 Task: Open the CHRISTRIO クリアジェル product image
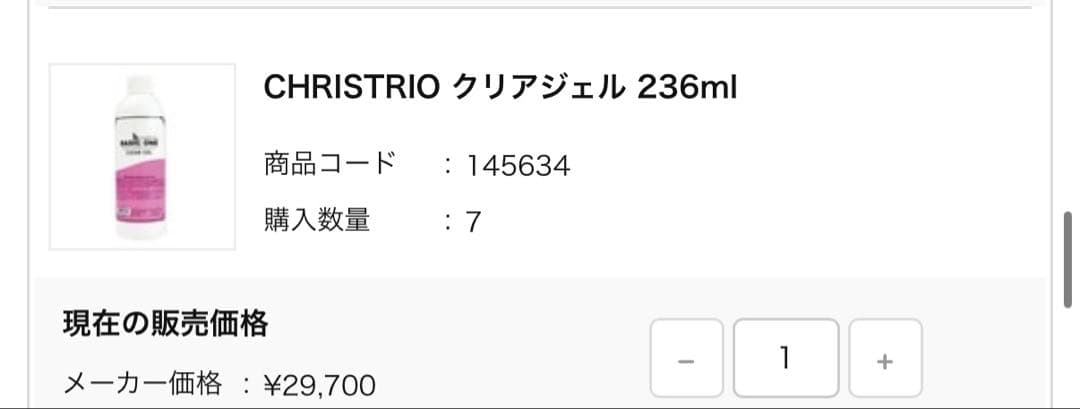142,156
